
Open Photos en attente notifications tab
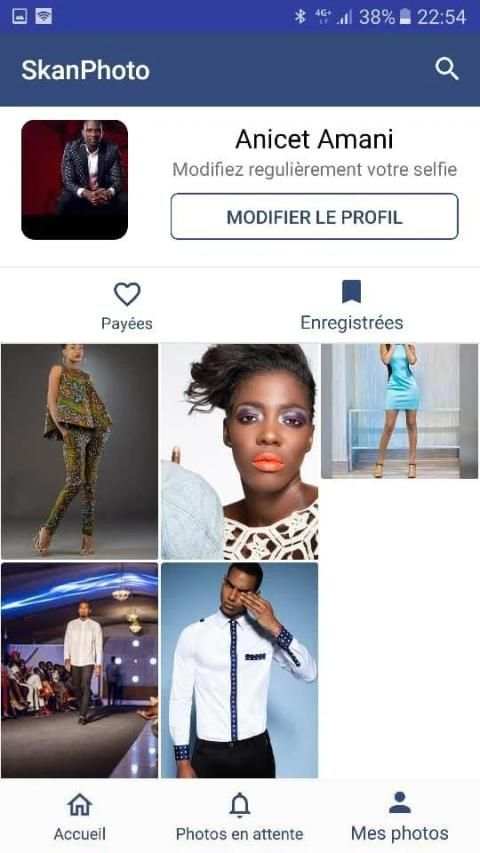click(x=239, y=817)
